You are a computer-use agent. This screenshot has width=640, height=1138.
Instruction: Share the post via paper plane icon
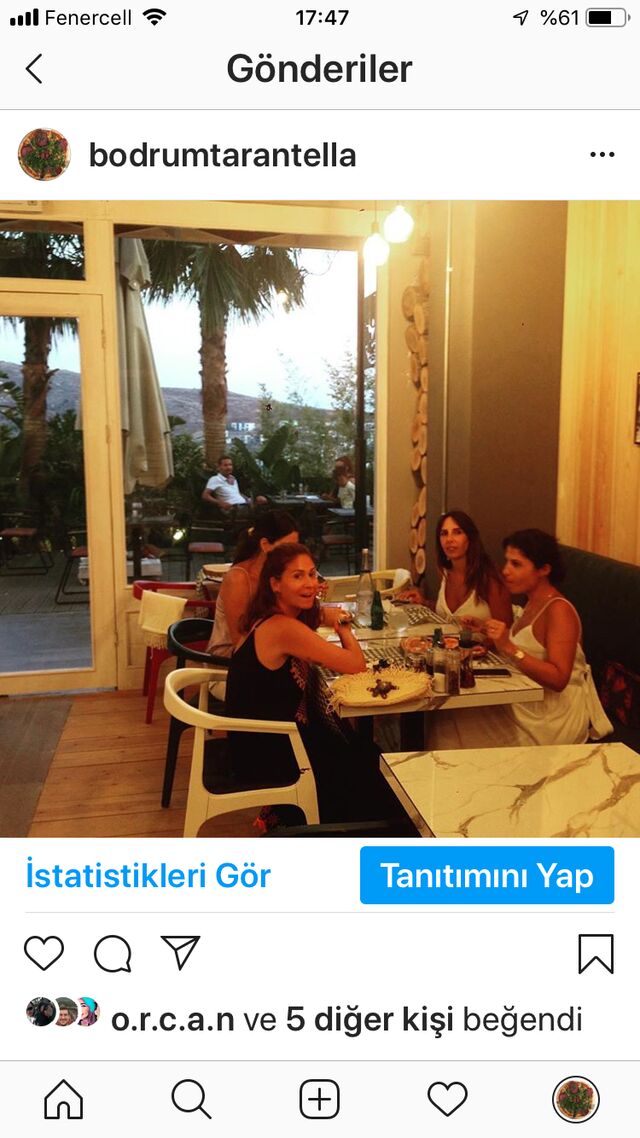[x=180, y=953]
